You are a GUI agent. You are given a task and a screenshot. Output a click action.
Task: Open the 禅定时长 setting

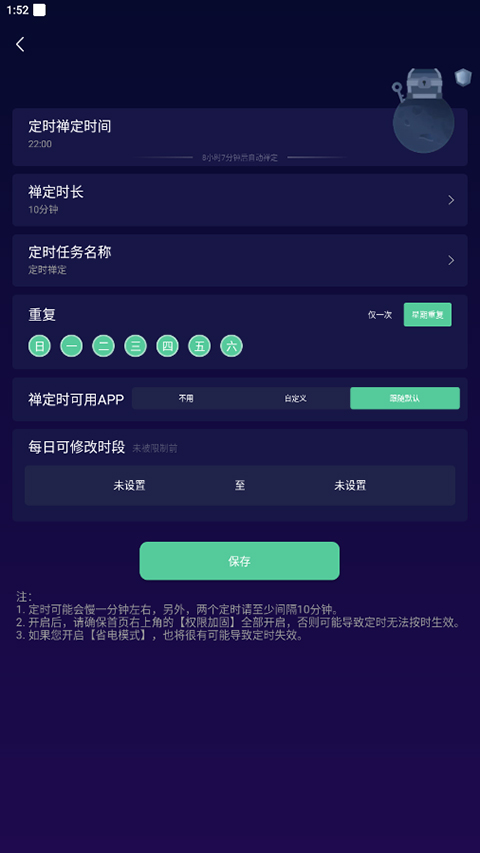tap(240, 200)
